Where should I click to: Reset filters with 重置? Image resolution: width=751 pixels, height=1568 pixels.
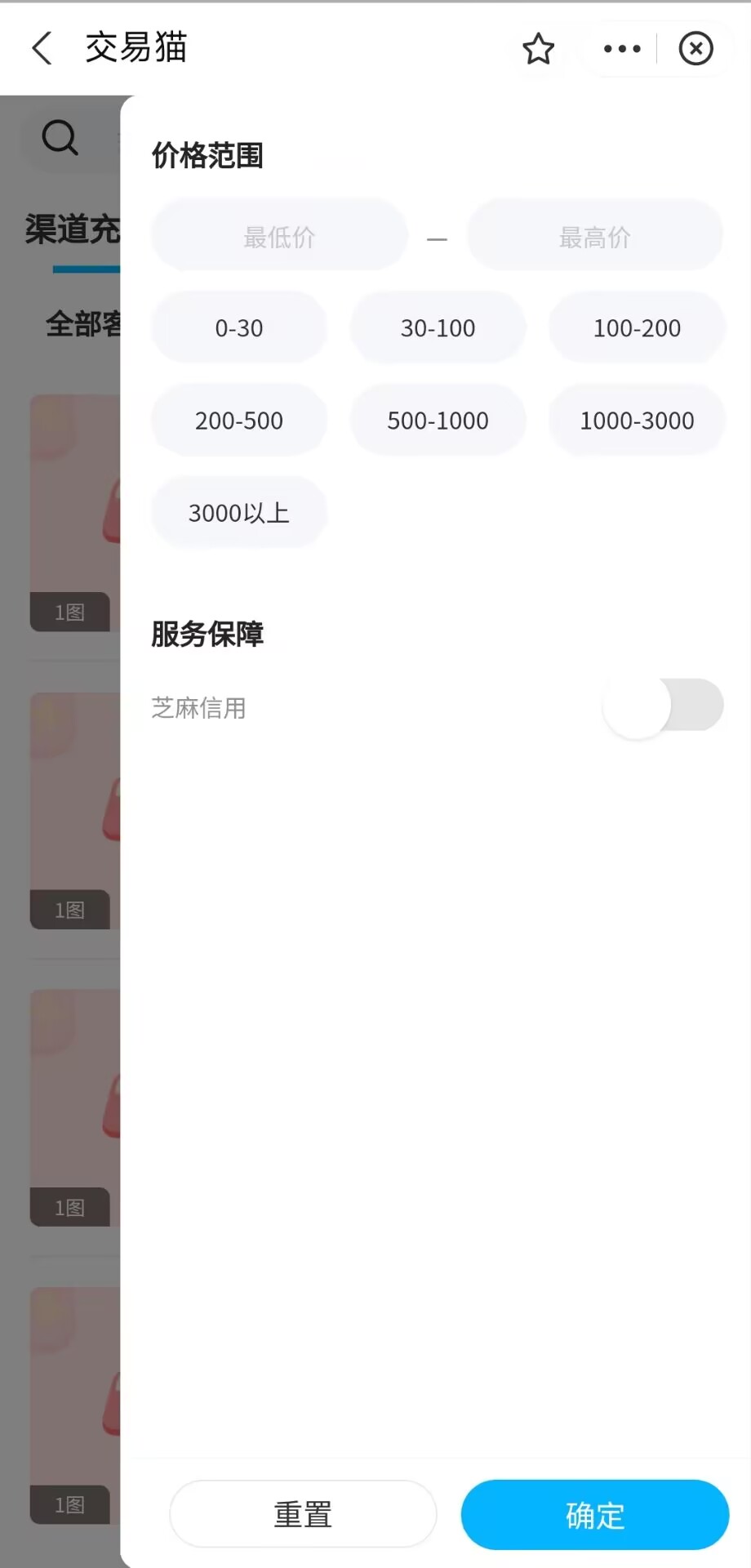click(x=303, y=1514)
